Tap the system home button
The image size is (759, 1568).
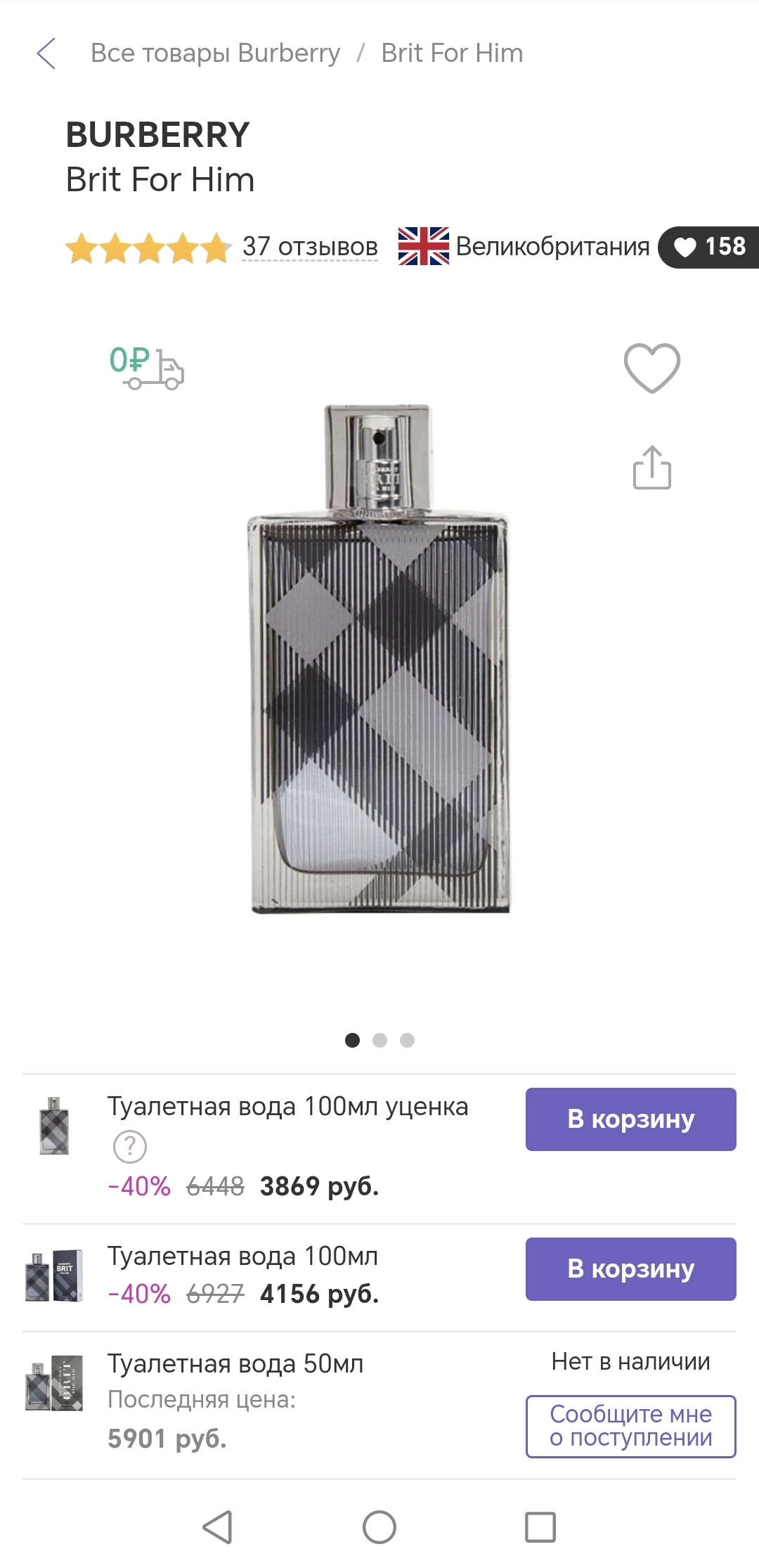coord(379,1527)
